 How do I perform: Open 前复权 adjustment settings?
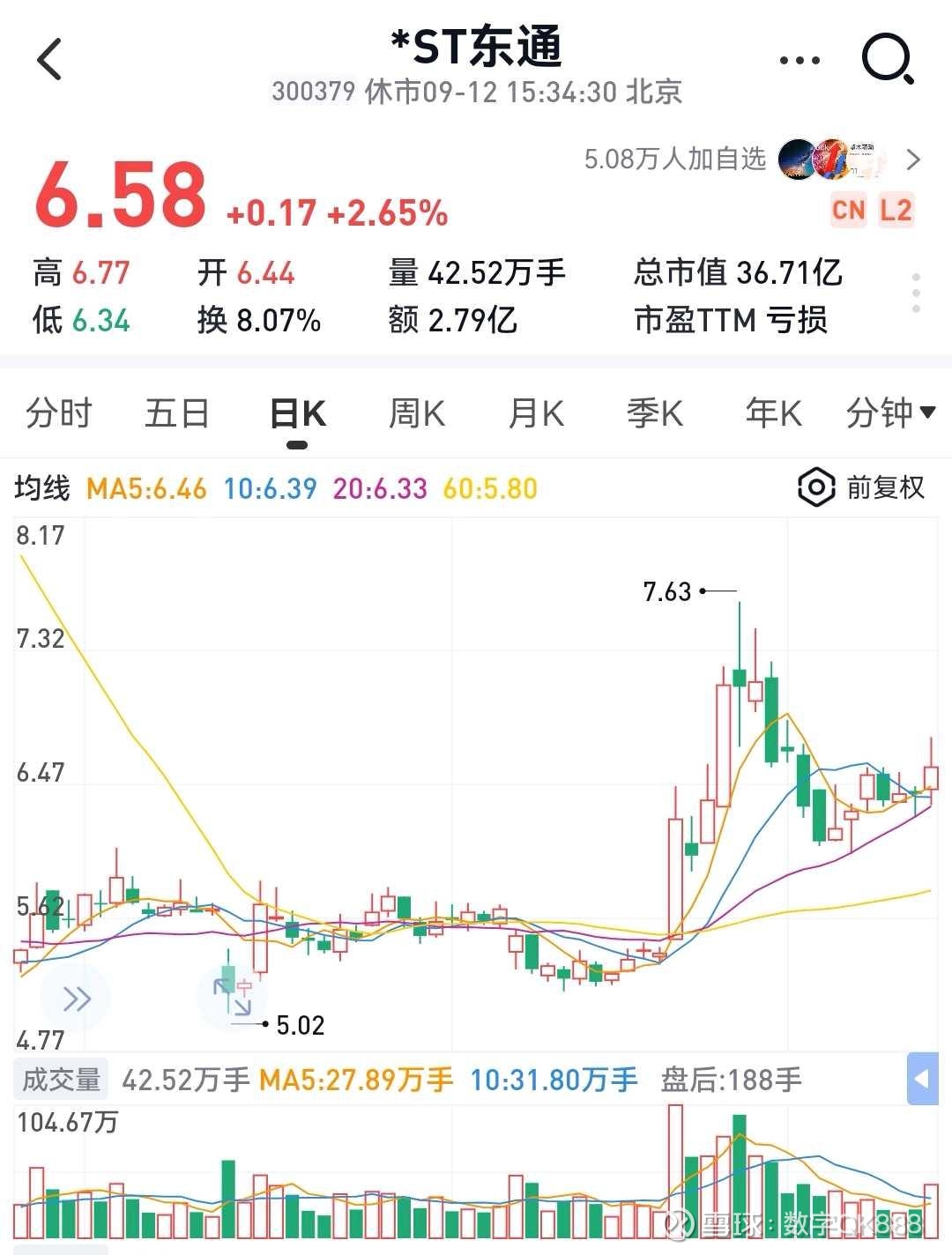tap(860, 487)
